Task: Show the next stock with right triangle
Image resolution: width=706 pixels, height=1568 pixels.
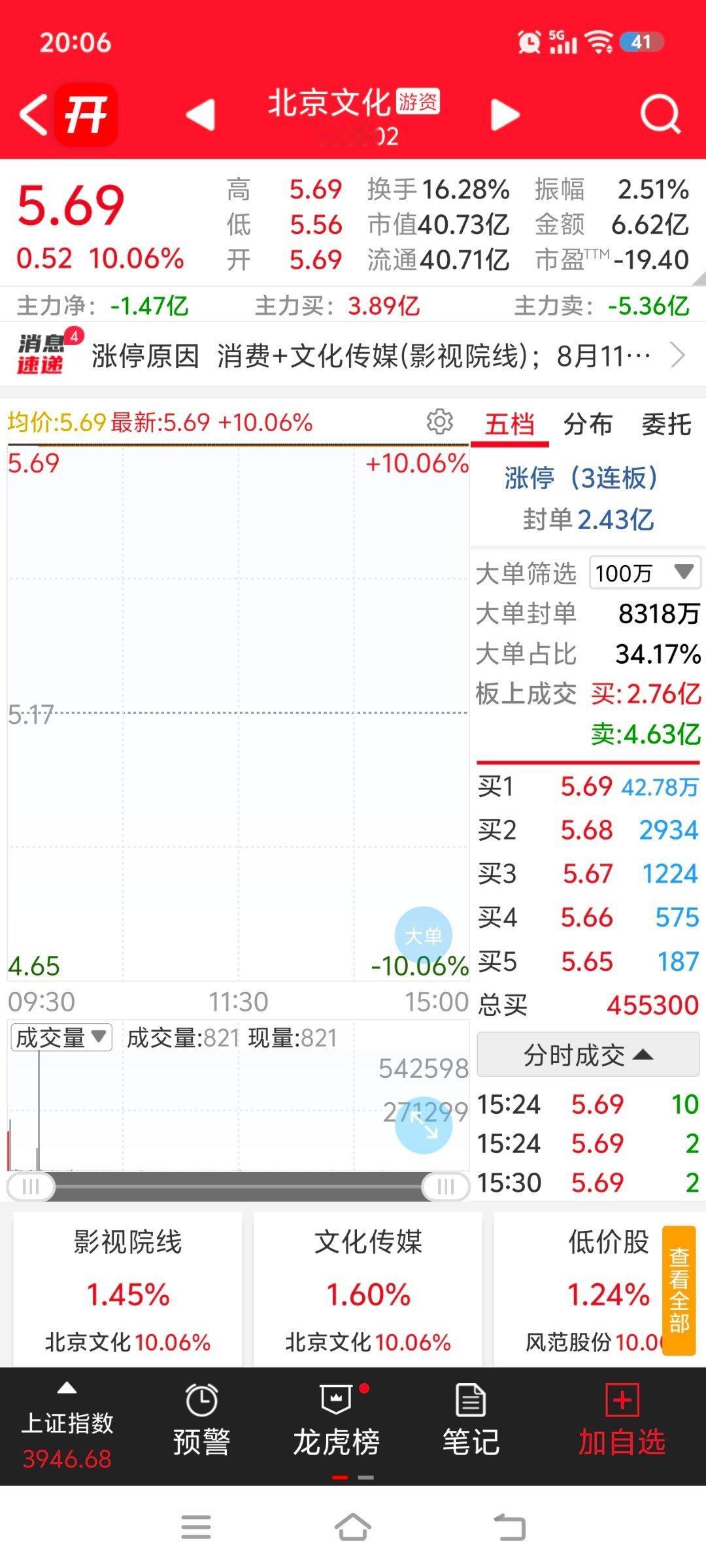Action: pos(505,115)
